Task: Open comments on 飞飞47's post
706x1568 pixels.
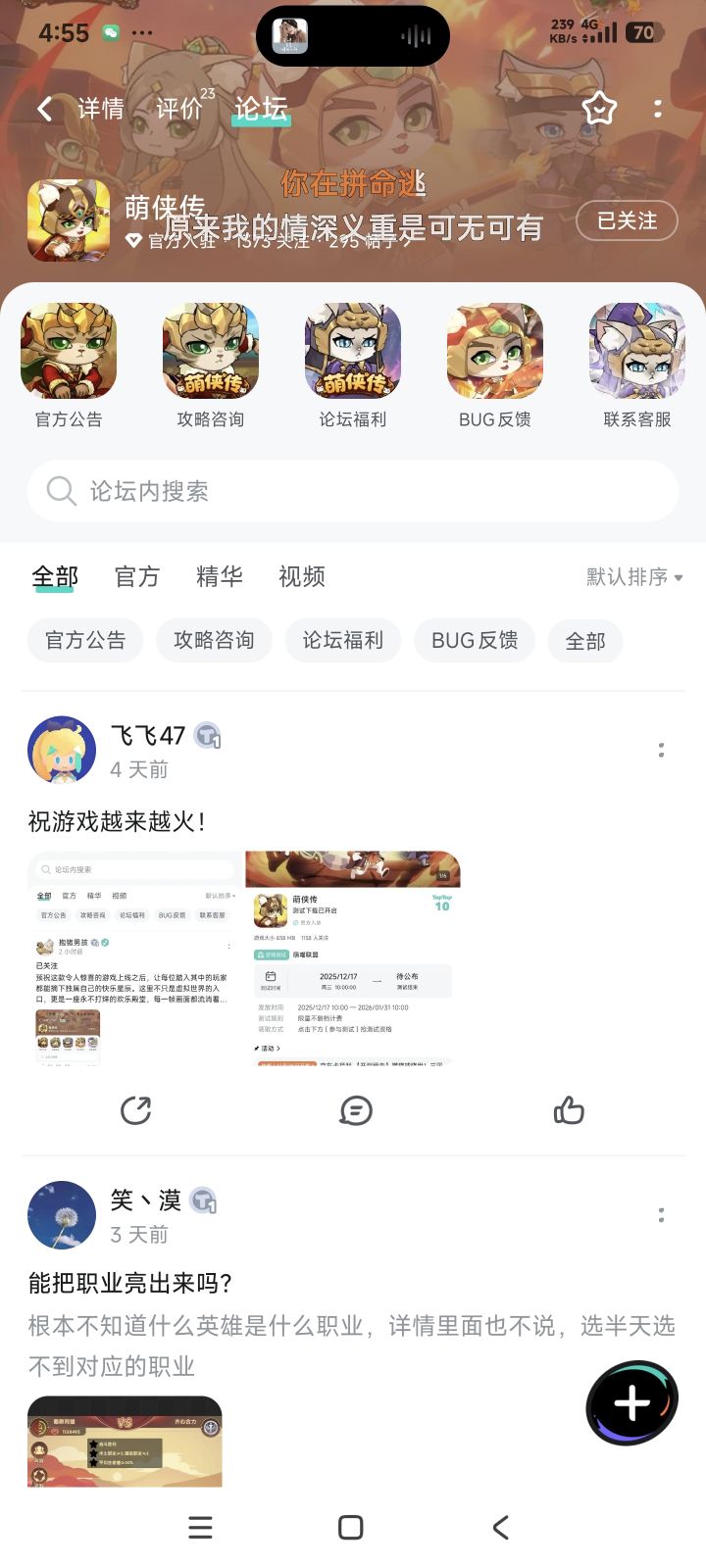Action: (355, 1110)
